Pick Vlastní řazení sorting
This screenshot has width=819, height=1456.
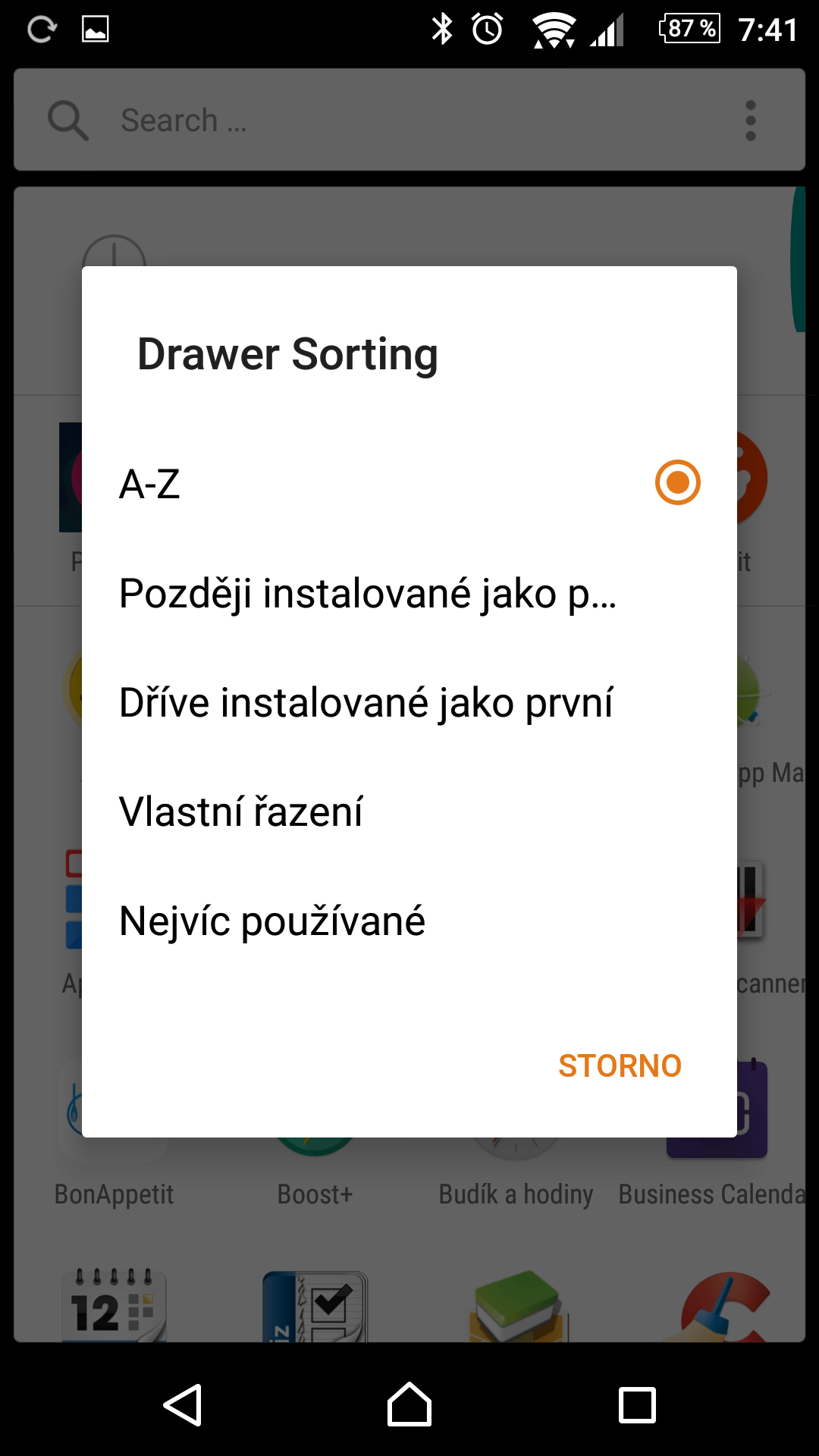click(409, 811)
